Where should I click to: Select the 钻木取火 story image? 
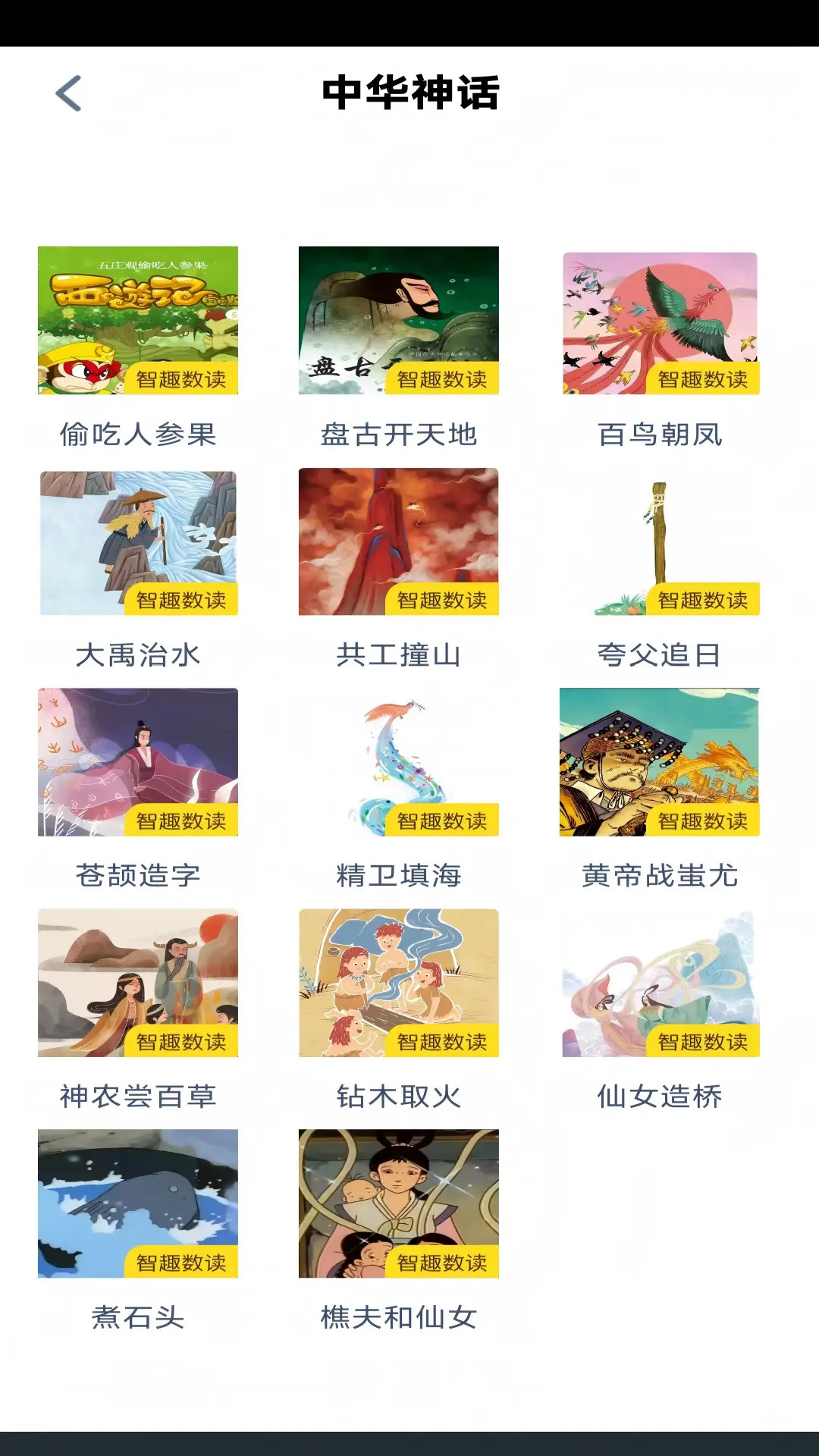click(401, 984)
